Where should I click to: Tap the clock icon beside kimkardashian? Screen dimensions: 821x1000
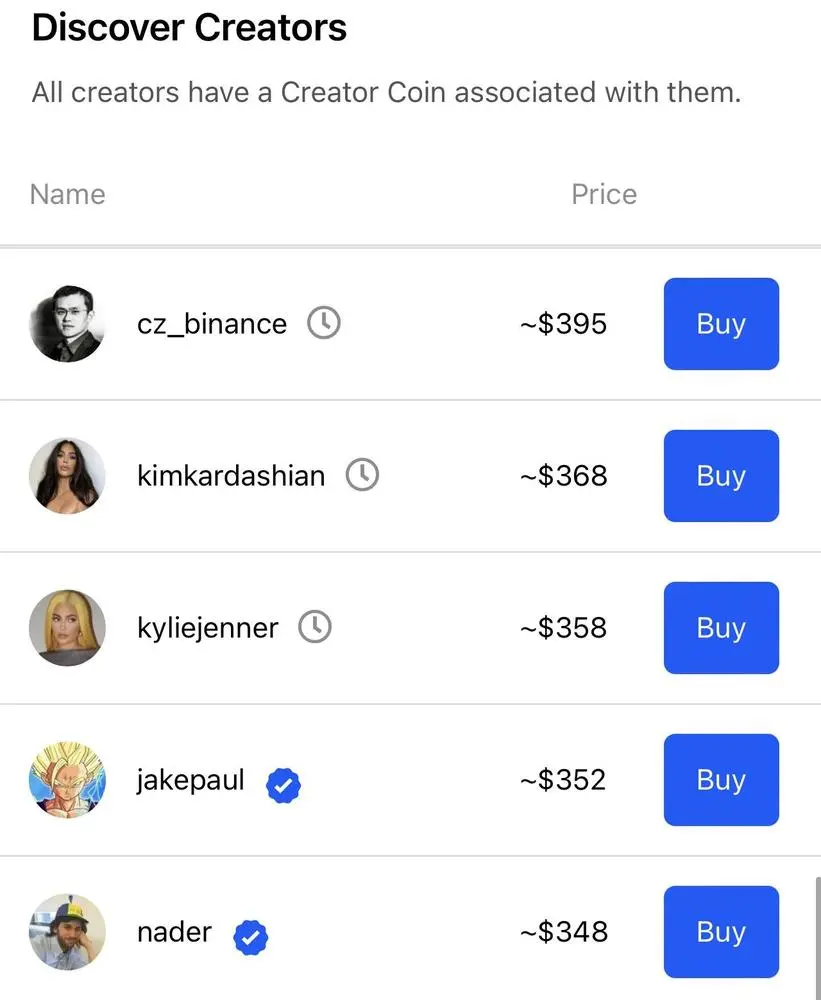coord(362,475)
